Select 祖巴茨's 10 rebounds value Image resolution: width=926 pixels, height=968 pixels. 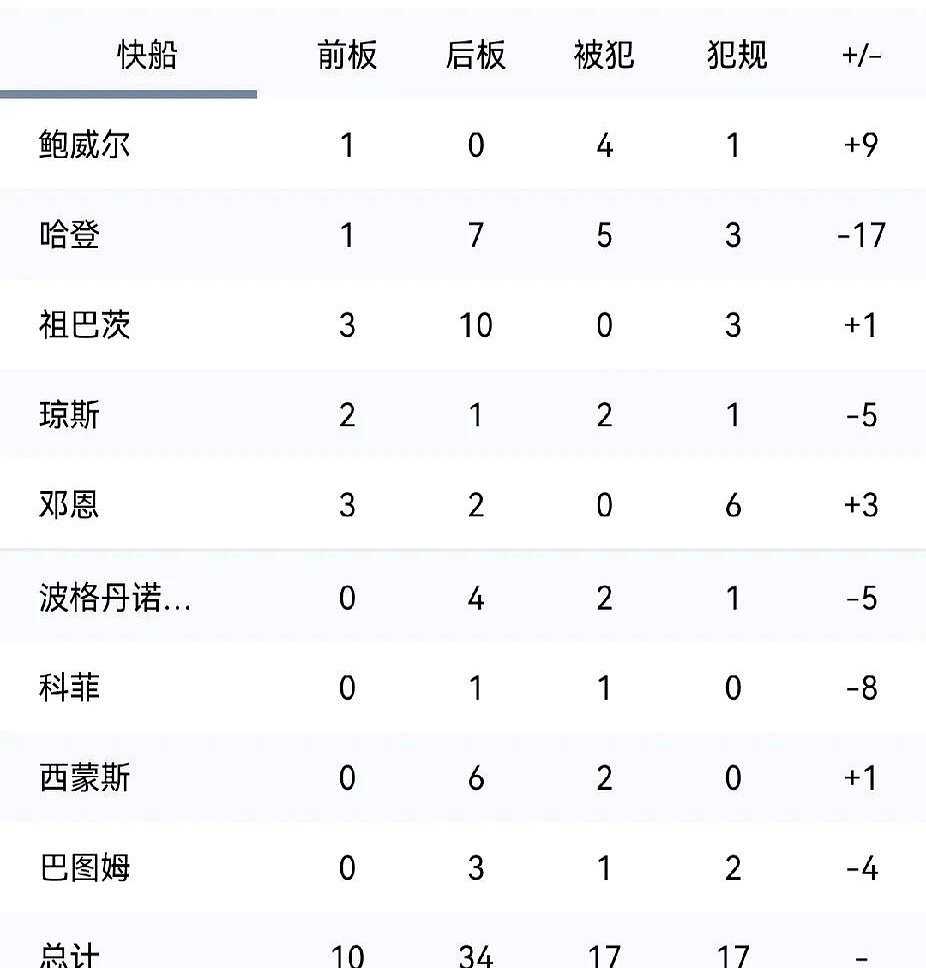point(475,326)
